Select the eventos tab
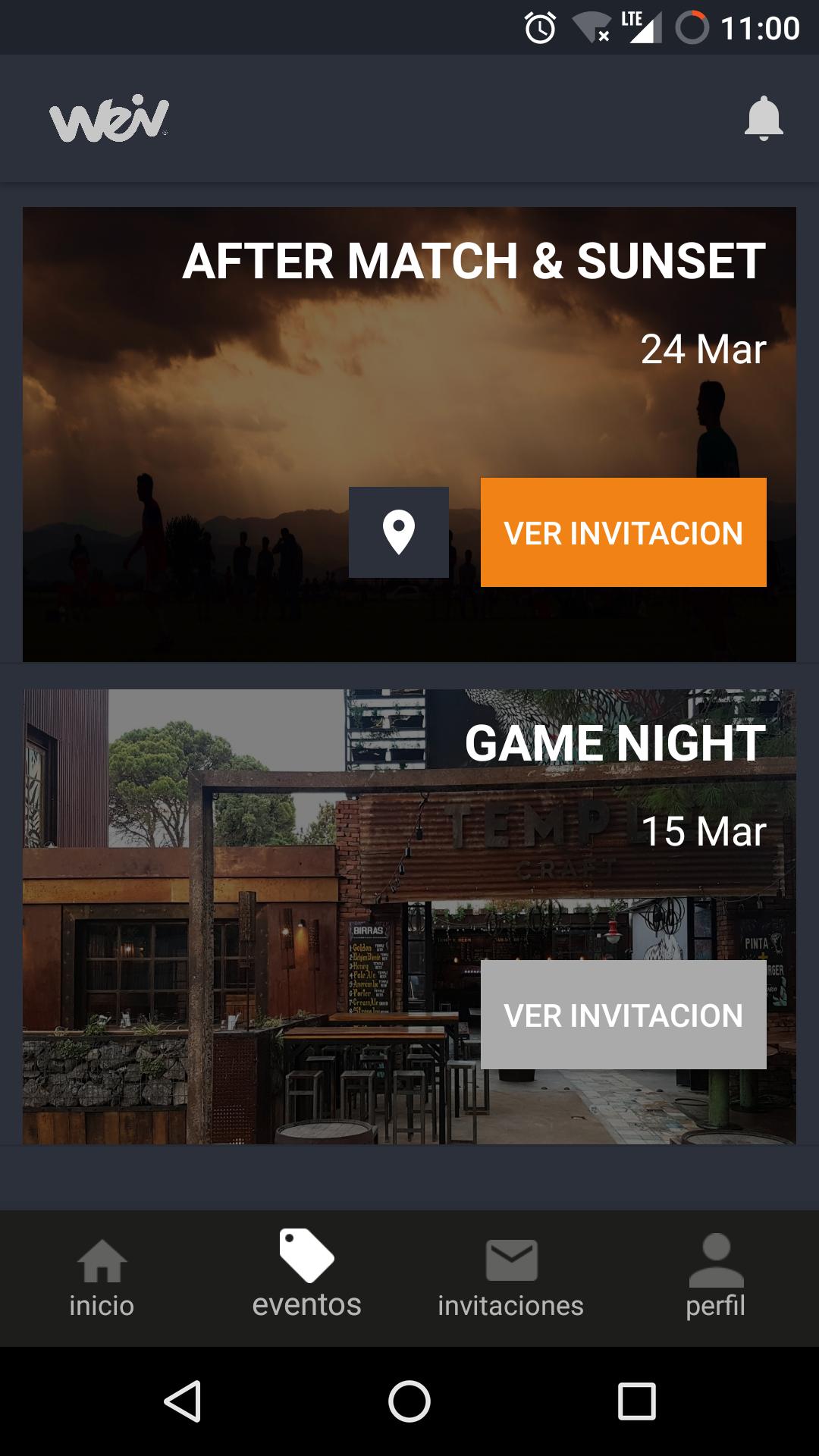 click(x=306, y=1278)
